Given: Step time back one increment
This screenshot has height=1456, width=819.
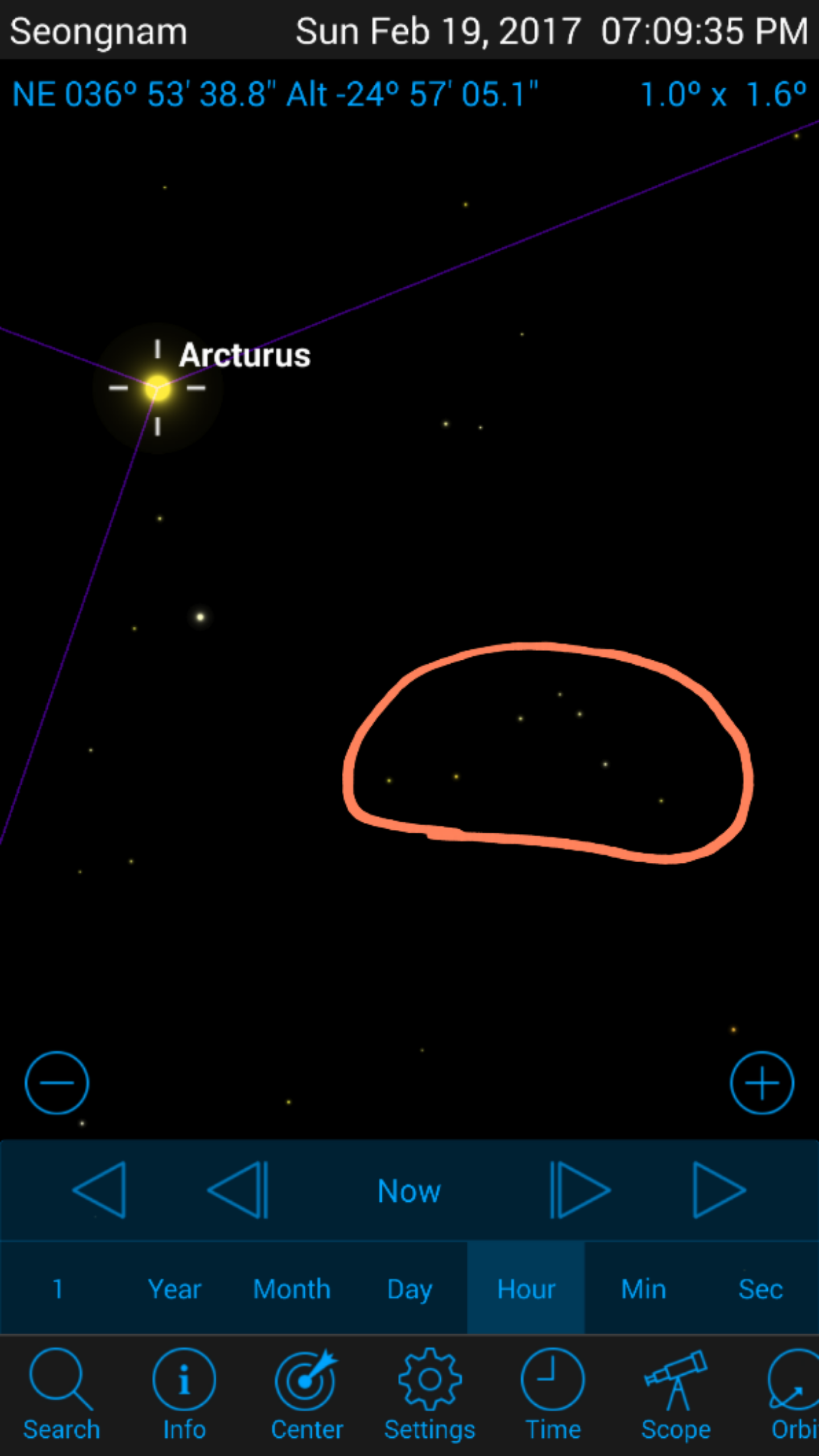Looking at the screenshot, I should click(239, 1190).
